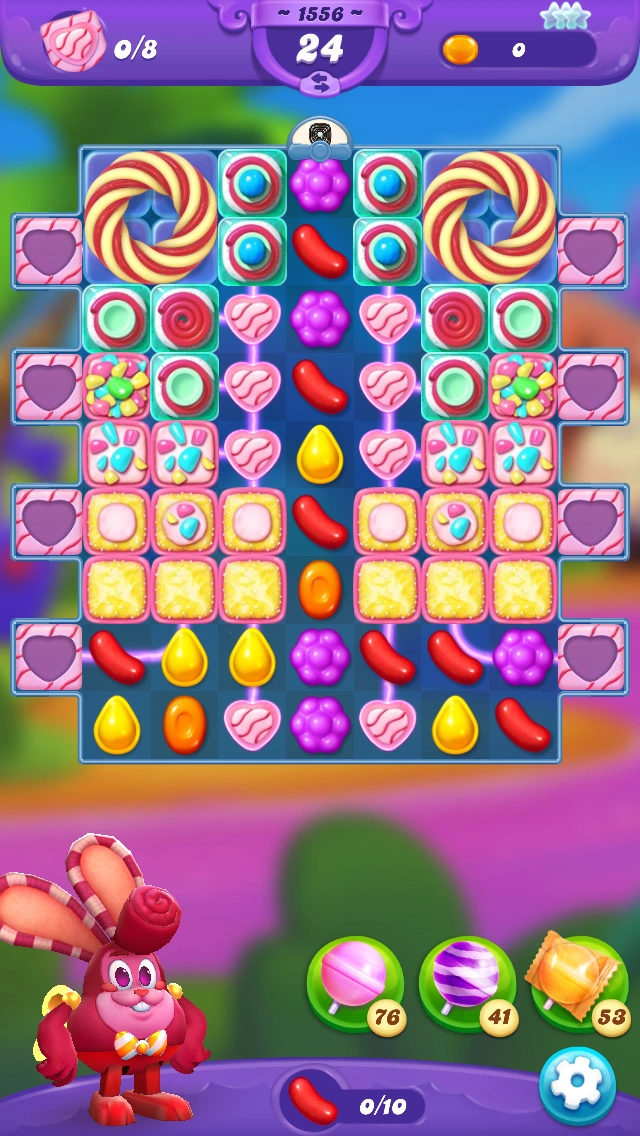
Task: Open the settings gear
Action: [x=577, y=1085]
